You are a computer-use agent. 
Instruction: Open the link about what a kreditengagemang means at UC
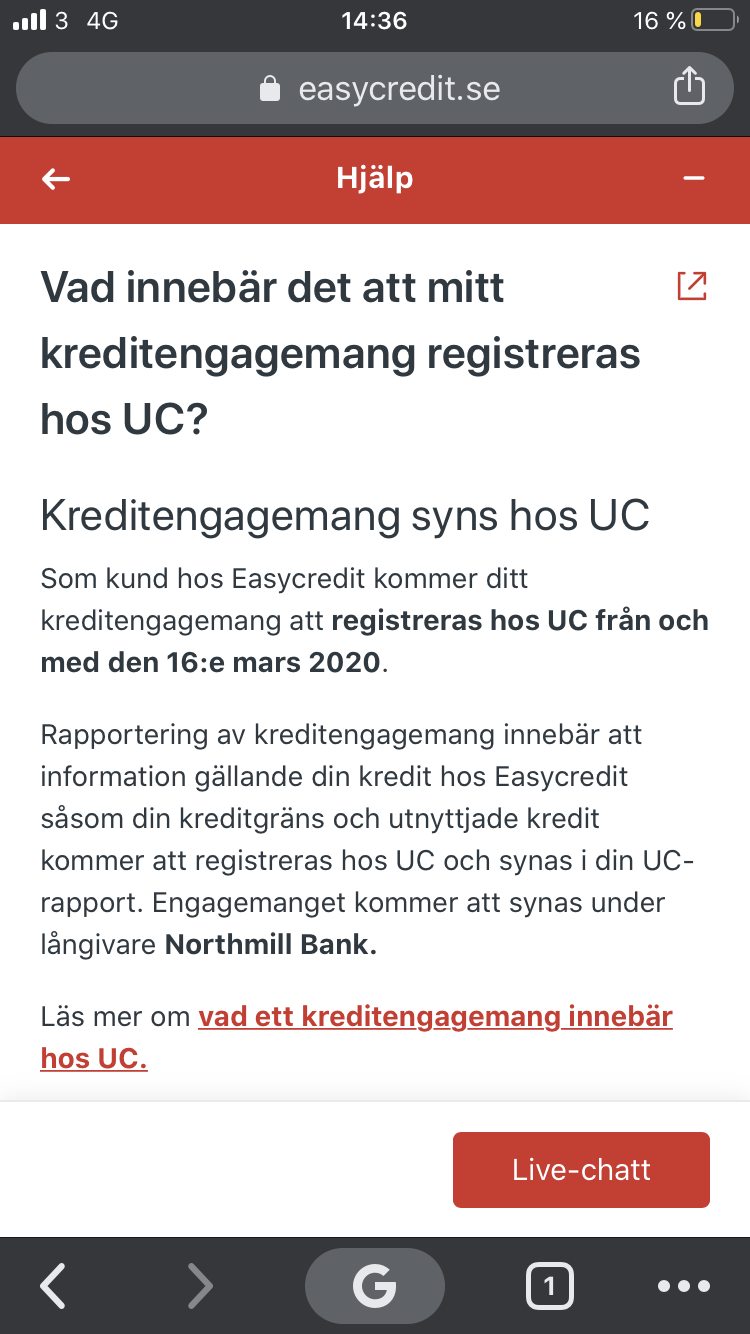pyautogui.click(x=435, y=1018)
